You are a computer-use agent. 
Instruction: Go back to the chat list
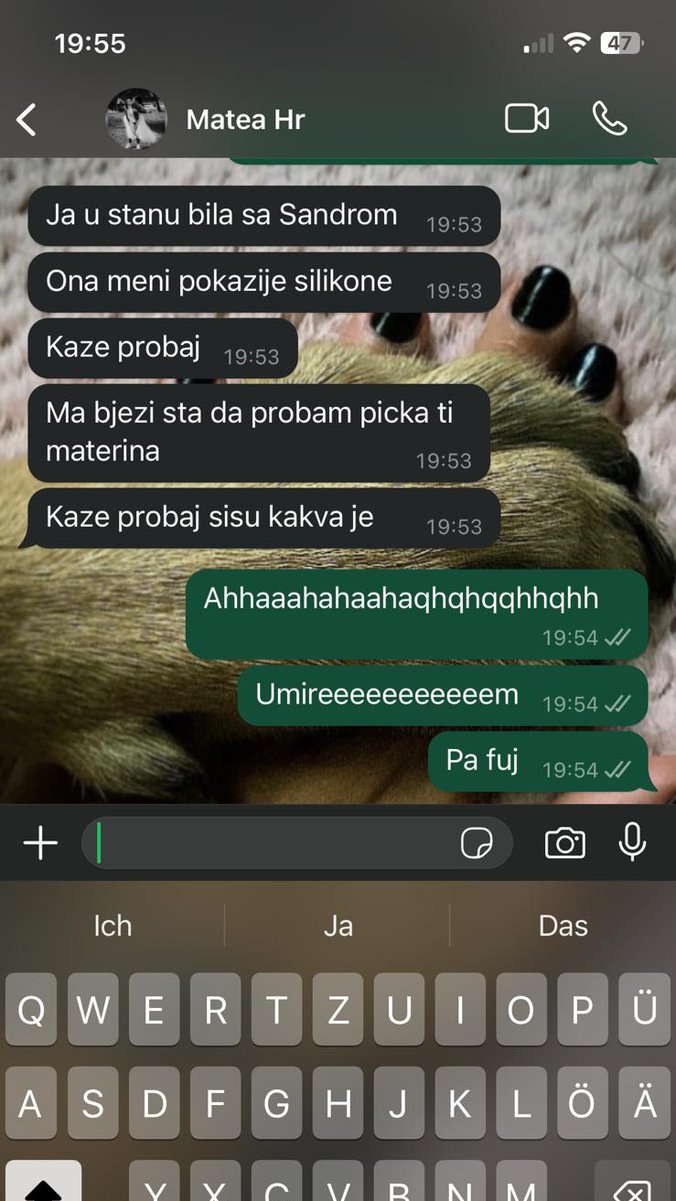27,120
